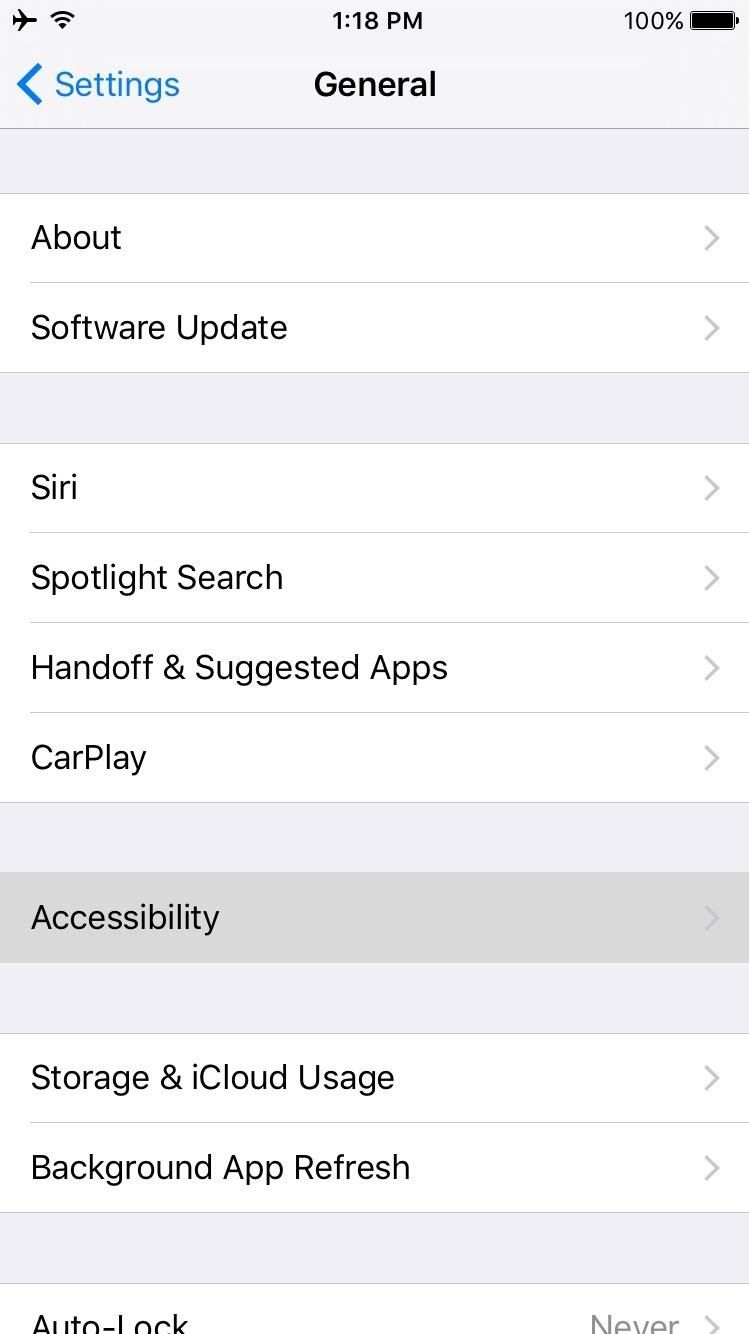Expand the Accessibility row chevron

[x=712, y=917]
